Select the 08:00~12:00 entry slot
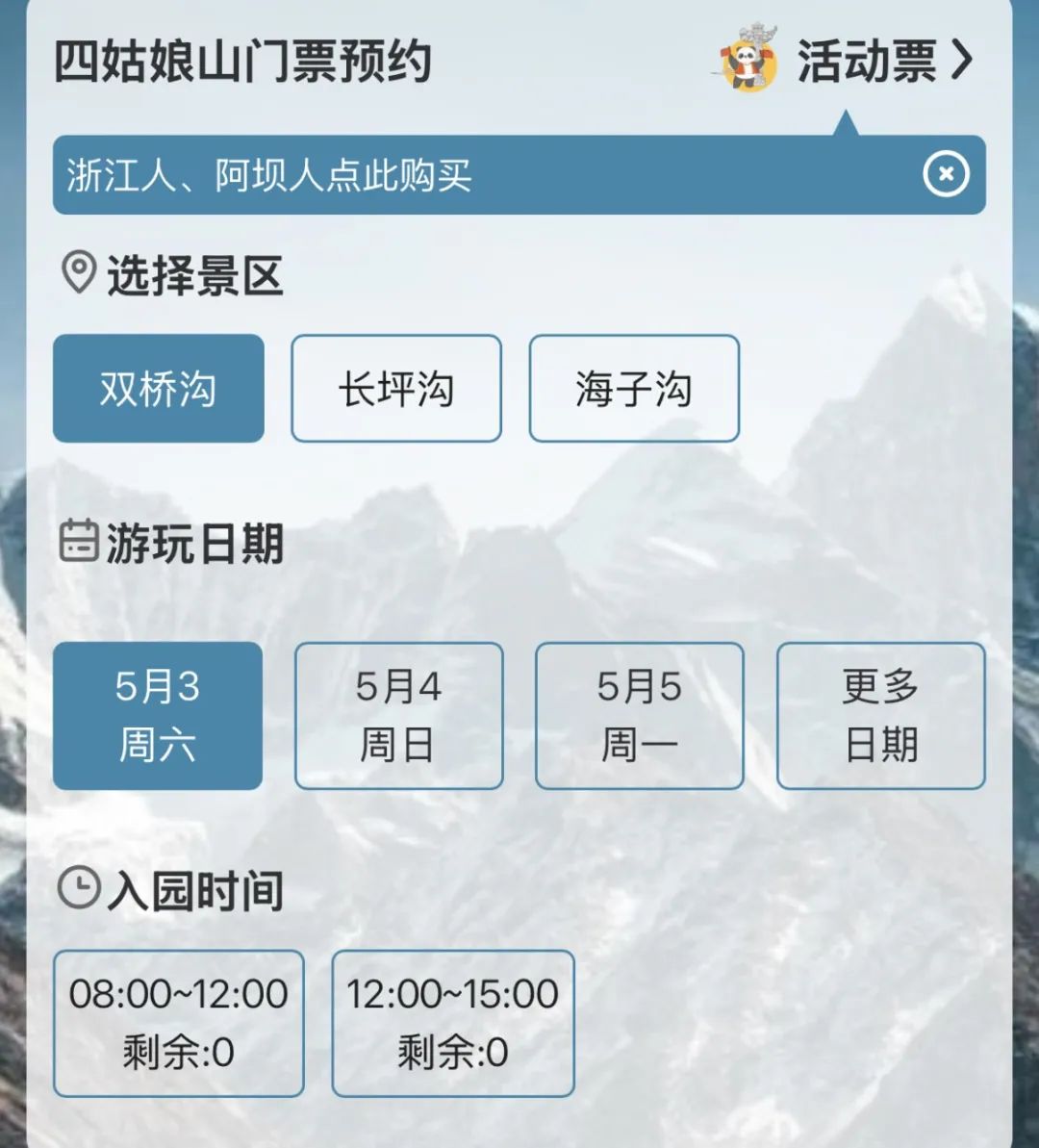This screenshot has width=1039, height=1148. click(x=179, y=1023)
